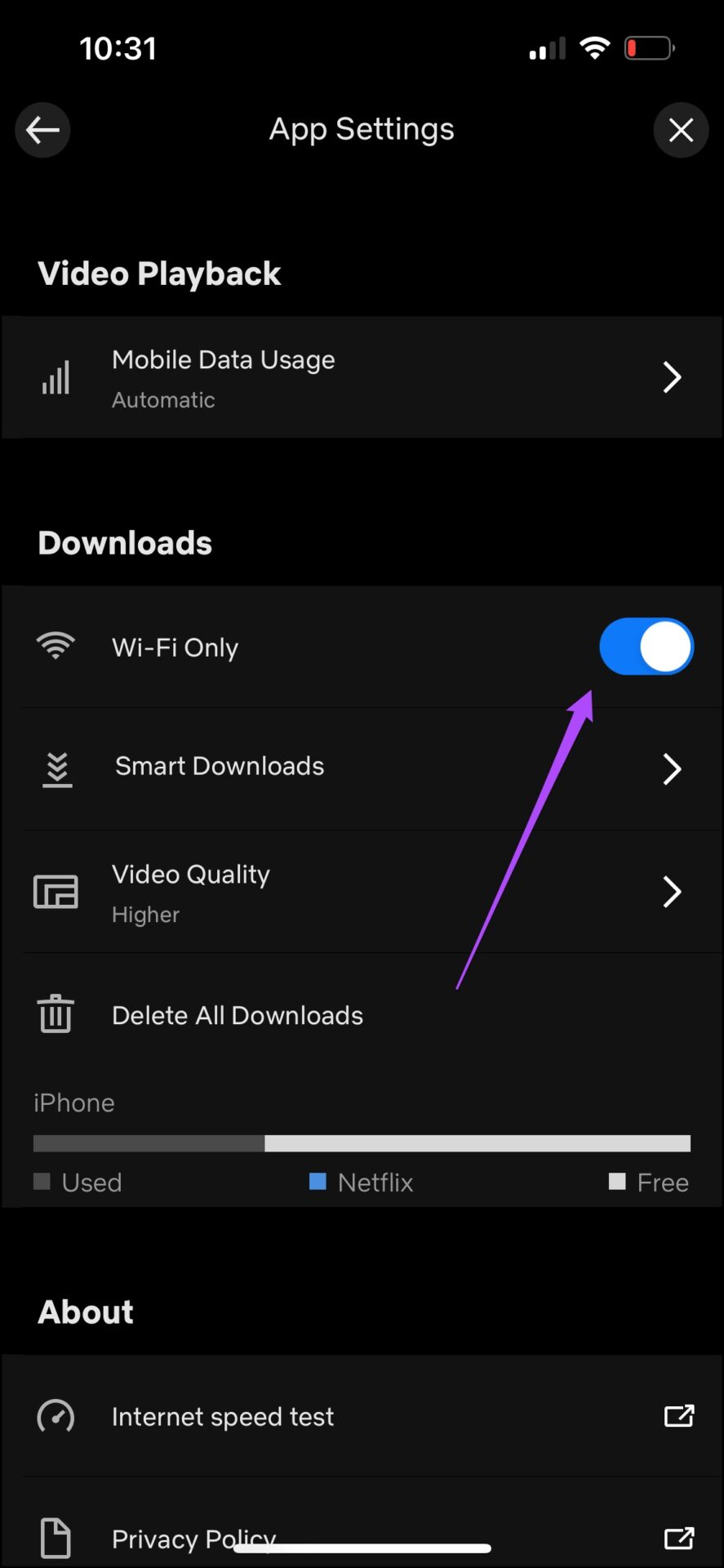The image size is (724, 1568).
Task: Toggle the Wi-Fi Only switch
Action: tap(646, 647)
